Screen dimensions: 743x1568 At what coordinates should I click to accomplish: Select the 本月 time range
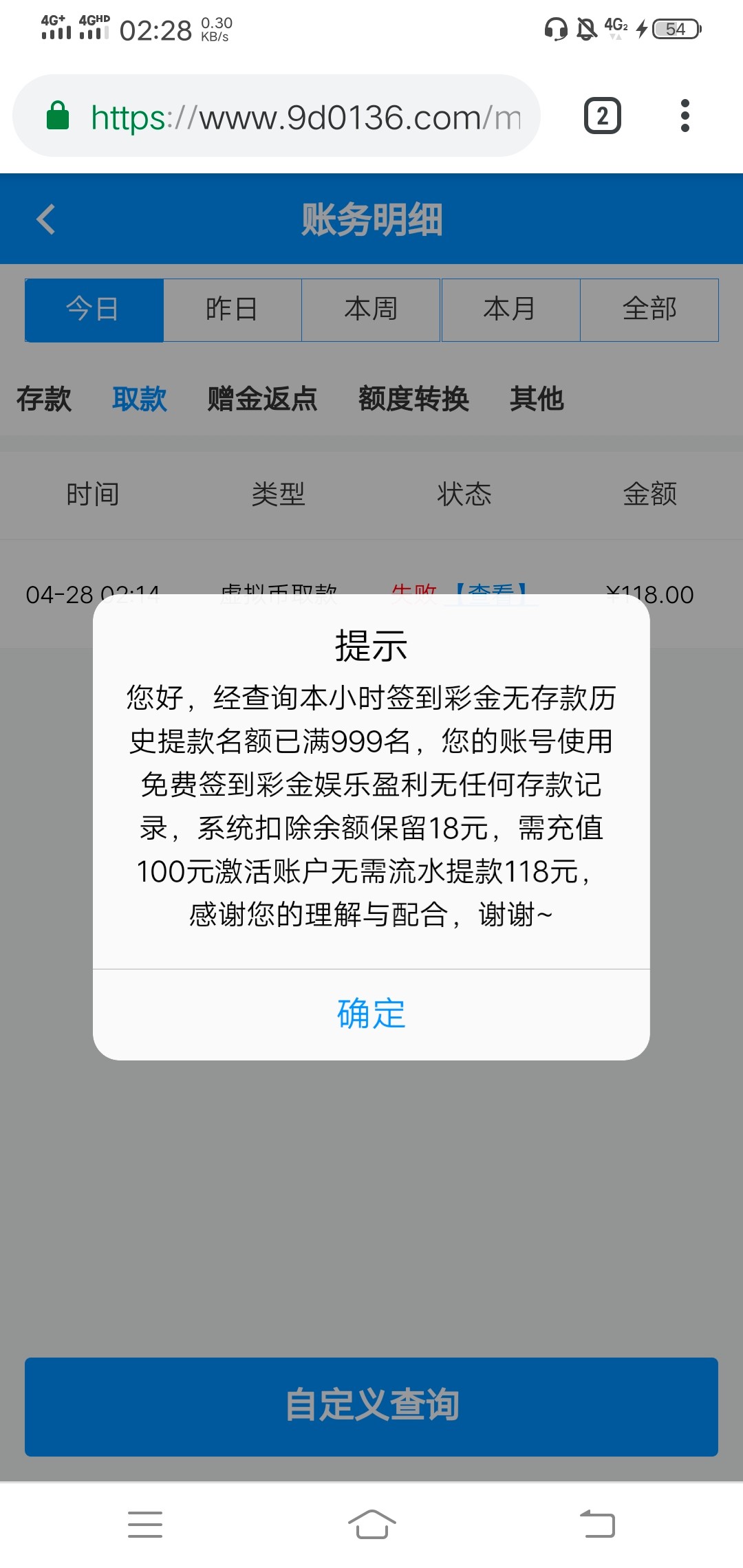510,309
